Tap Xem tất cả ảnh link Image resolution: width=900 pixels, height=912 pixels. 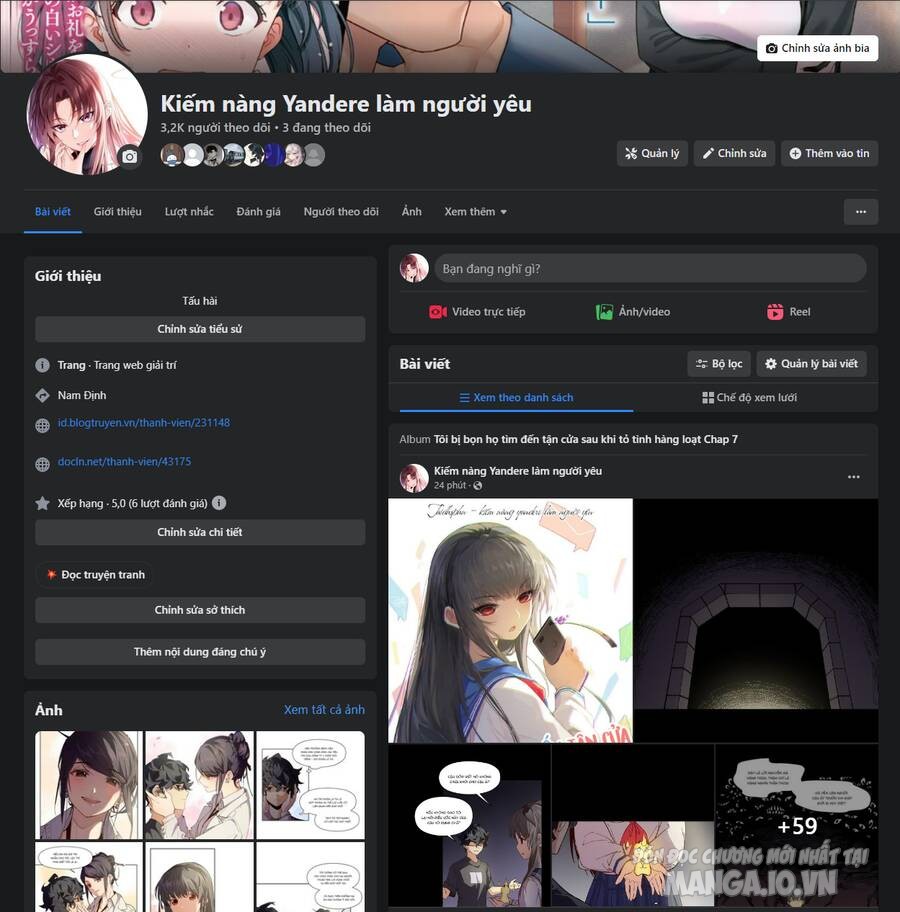tap(324, 710)
